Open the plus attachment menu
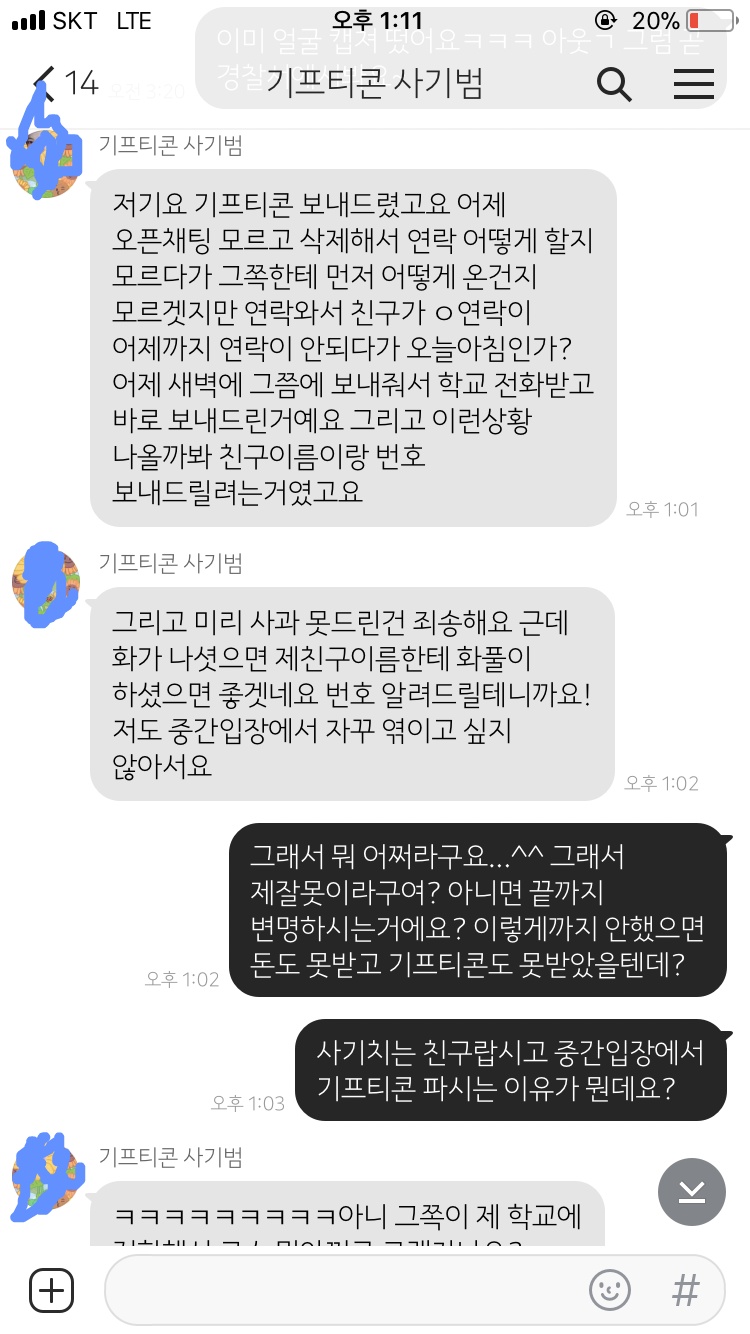The width and height of the screenshot is (750, 1334). click(51, 1289)
